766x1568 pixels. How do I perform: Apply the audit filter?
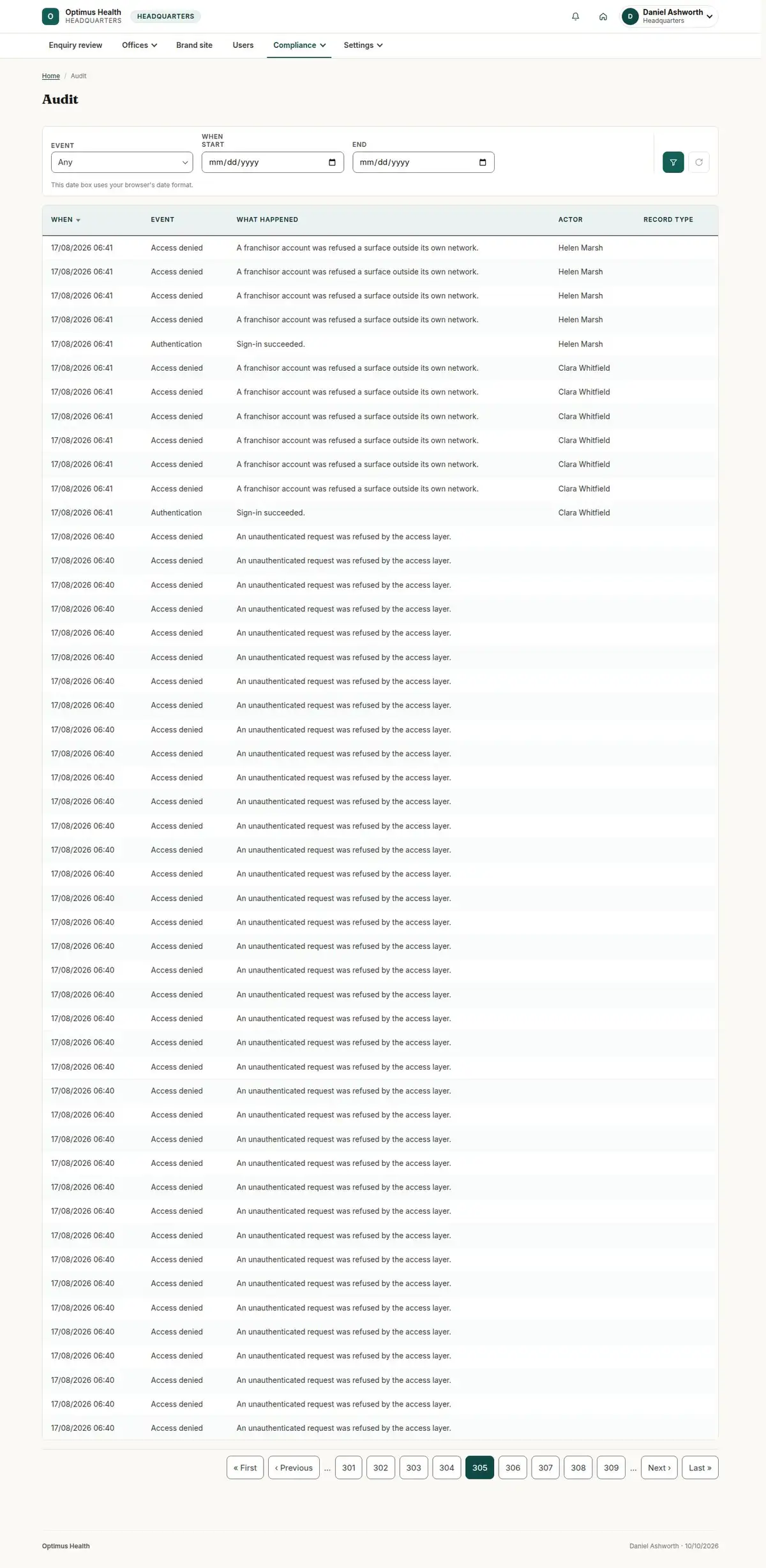coord(673,162)
